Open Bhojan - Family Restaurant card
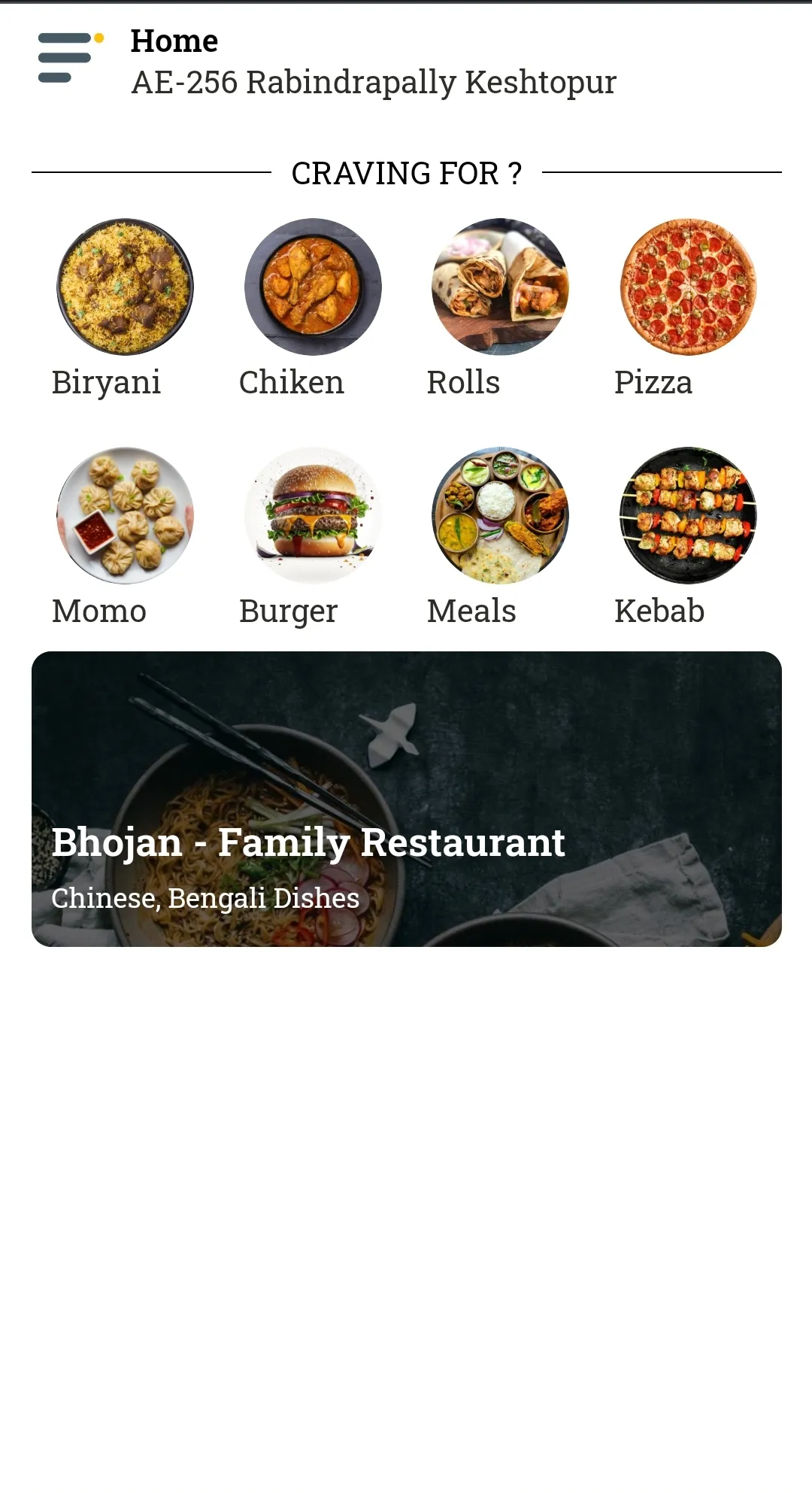 406,799
